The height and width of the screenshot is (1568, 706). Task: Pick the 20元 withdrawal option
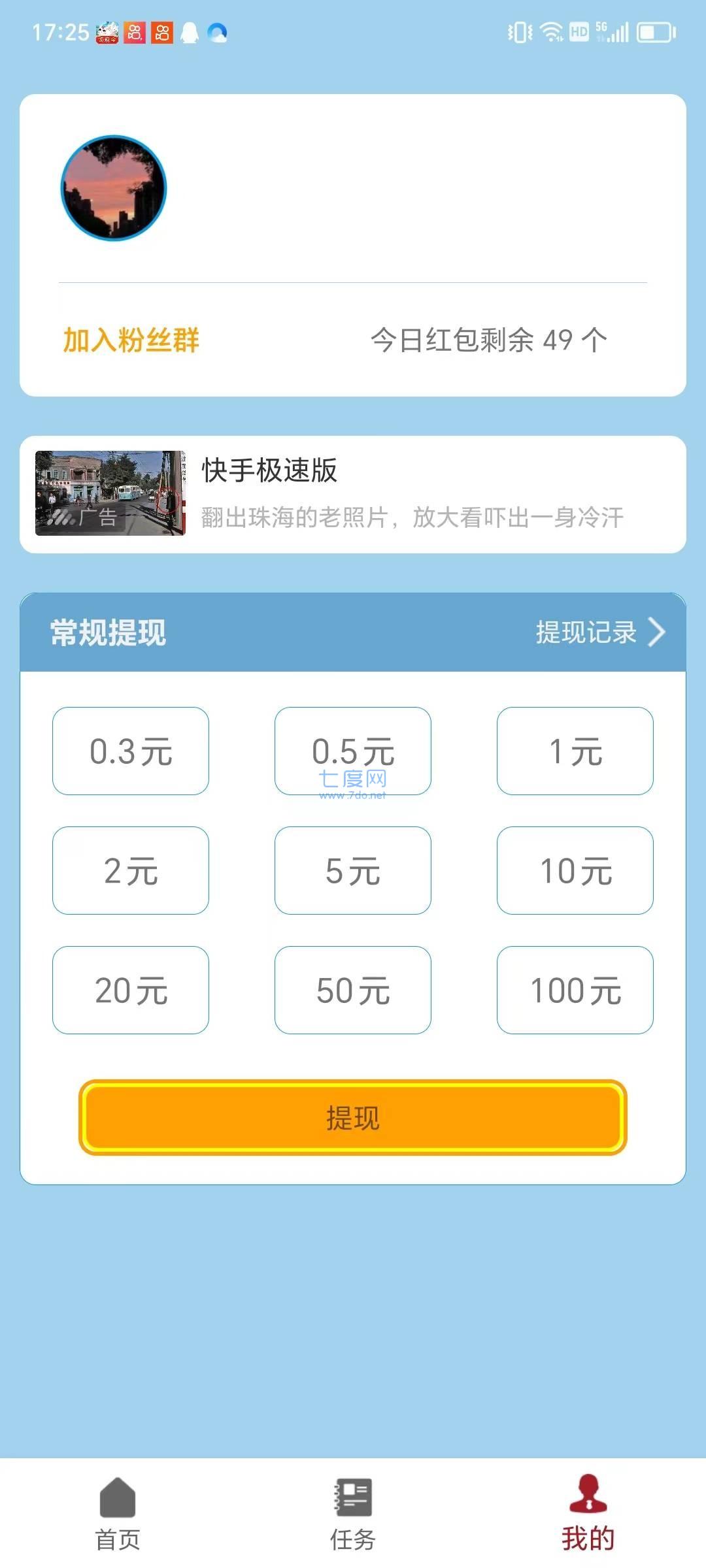[x=131, y=990]
